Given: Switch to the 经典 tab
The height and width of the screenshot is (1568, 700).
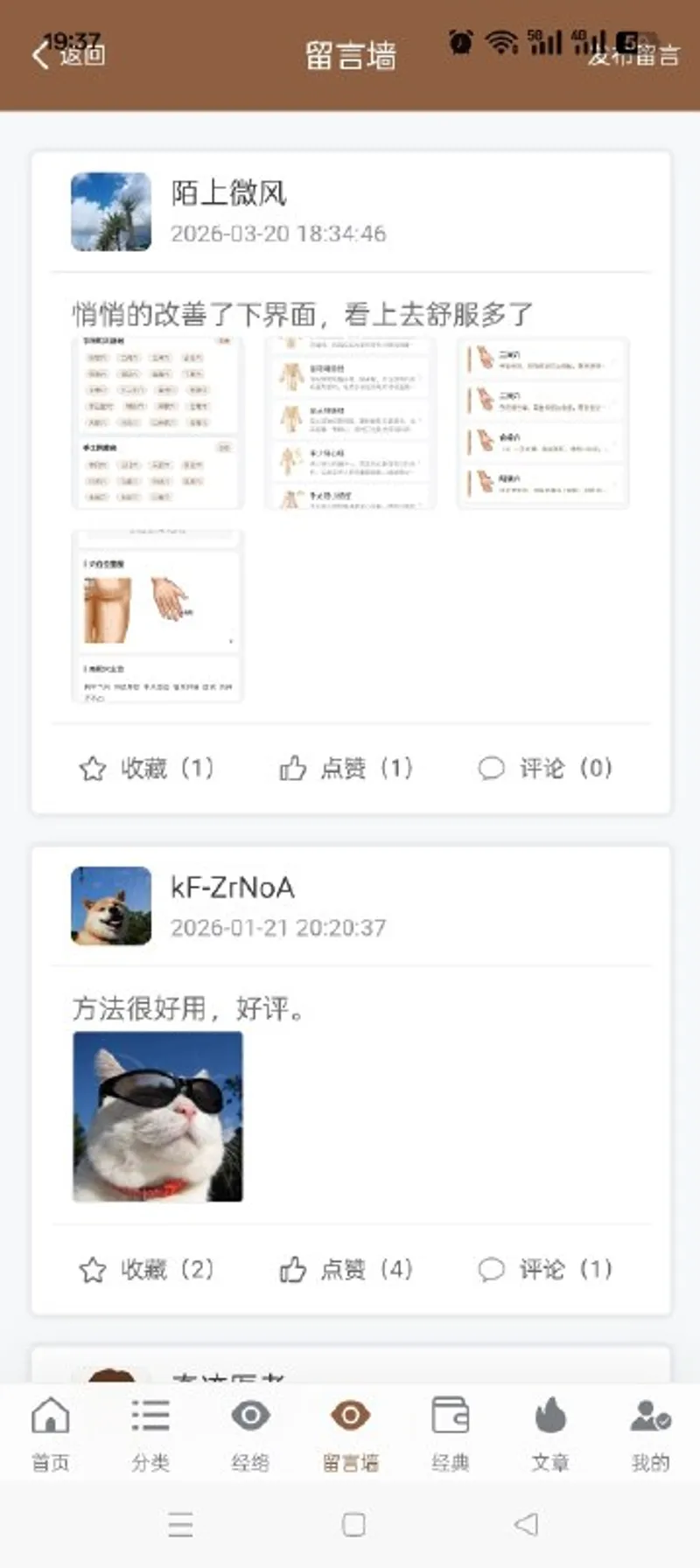Looking at the screenshot, I should (x=450, y=1431).
